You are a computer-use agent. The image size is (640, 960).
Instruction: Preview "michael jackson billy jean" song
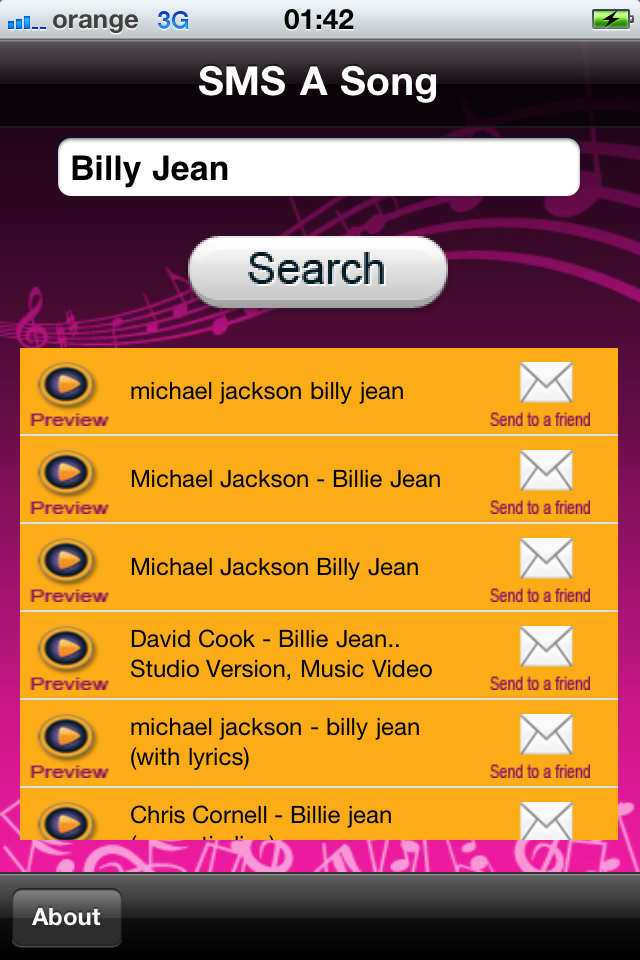[x=68, y=392]
